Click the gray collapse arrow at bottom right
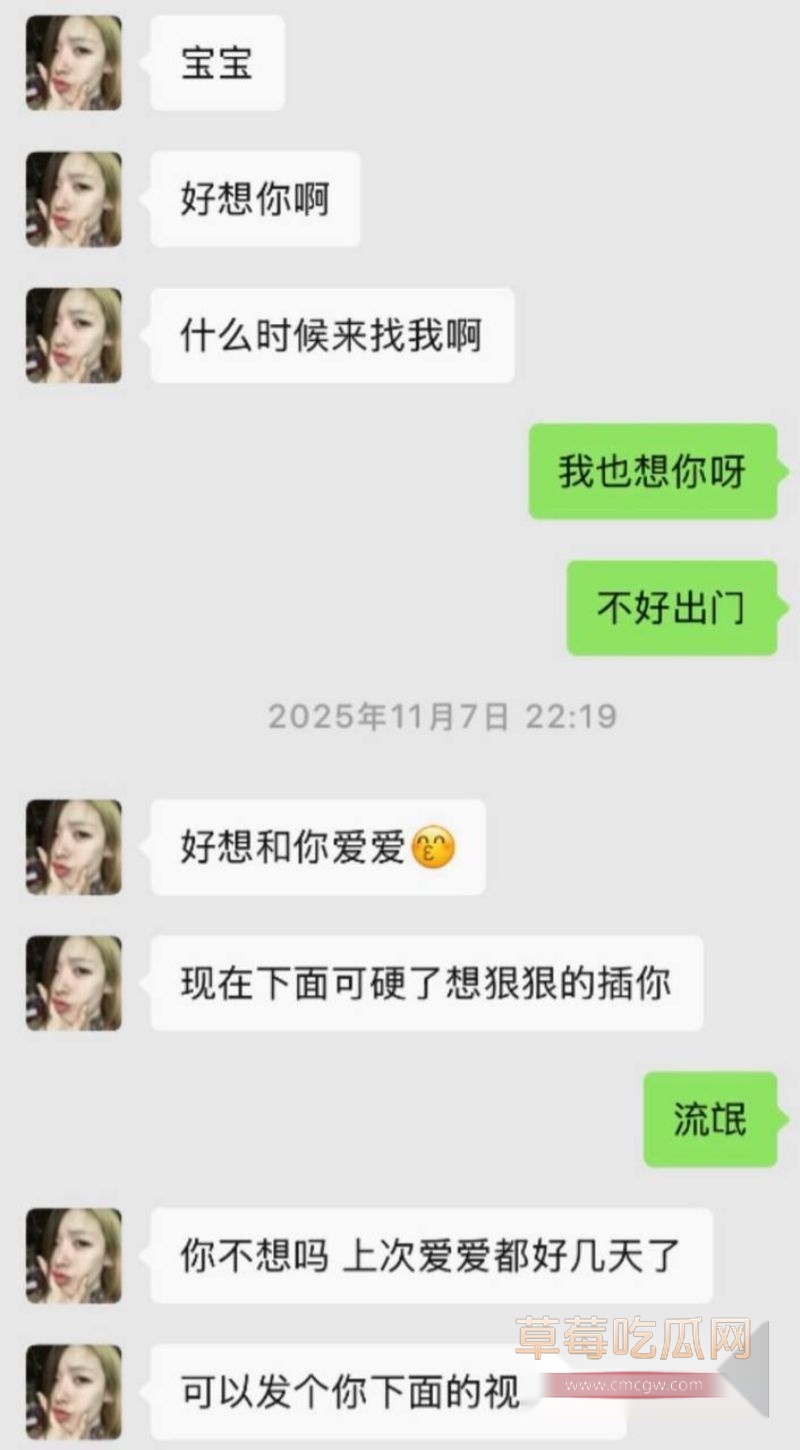 coord(745,1385)
